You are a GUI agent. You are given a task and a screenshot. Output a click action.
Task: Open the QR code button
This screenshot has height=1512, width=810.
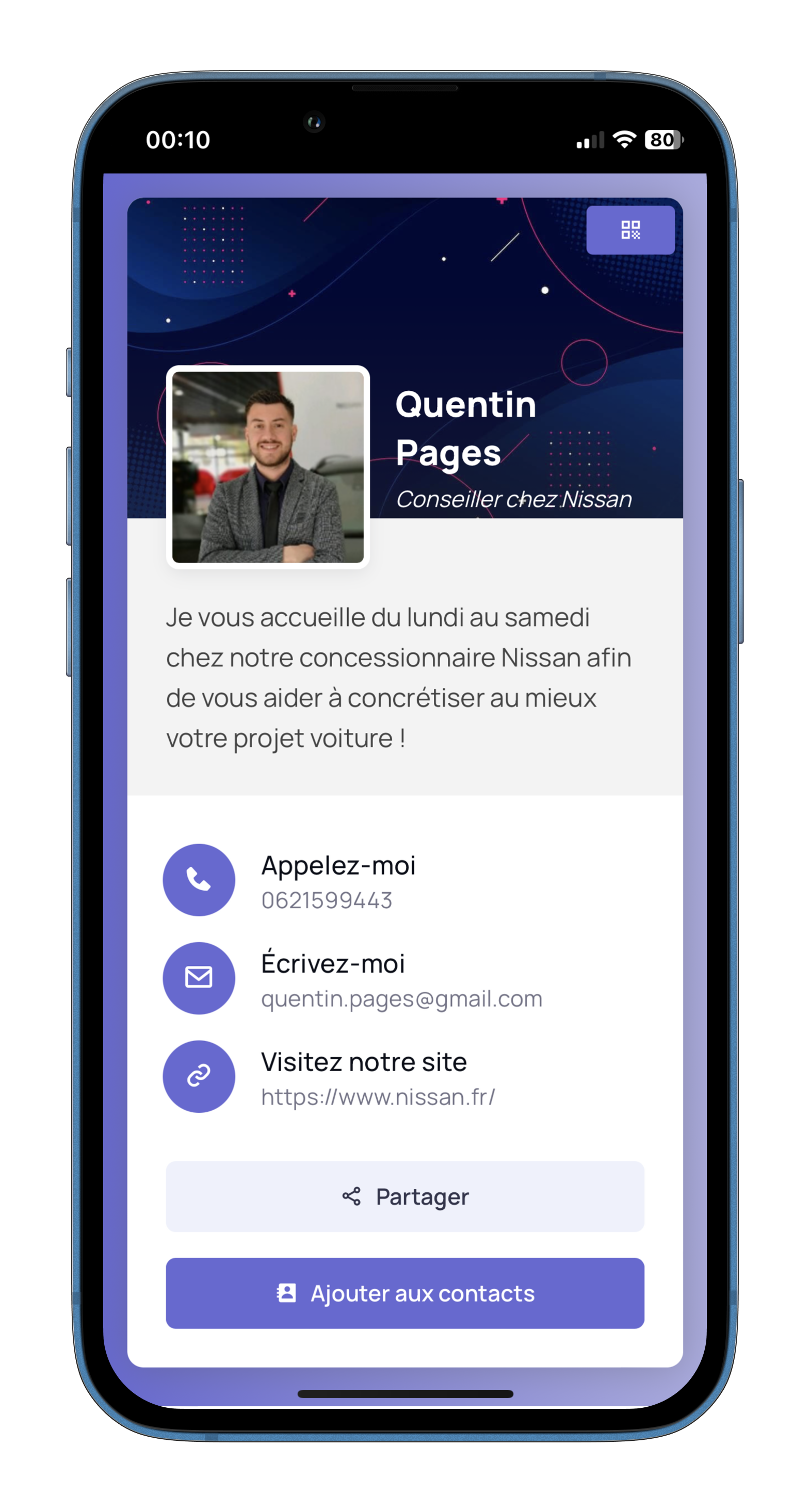(629, 230)
